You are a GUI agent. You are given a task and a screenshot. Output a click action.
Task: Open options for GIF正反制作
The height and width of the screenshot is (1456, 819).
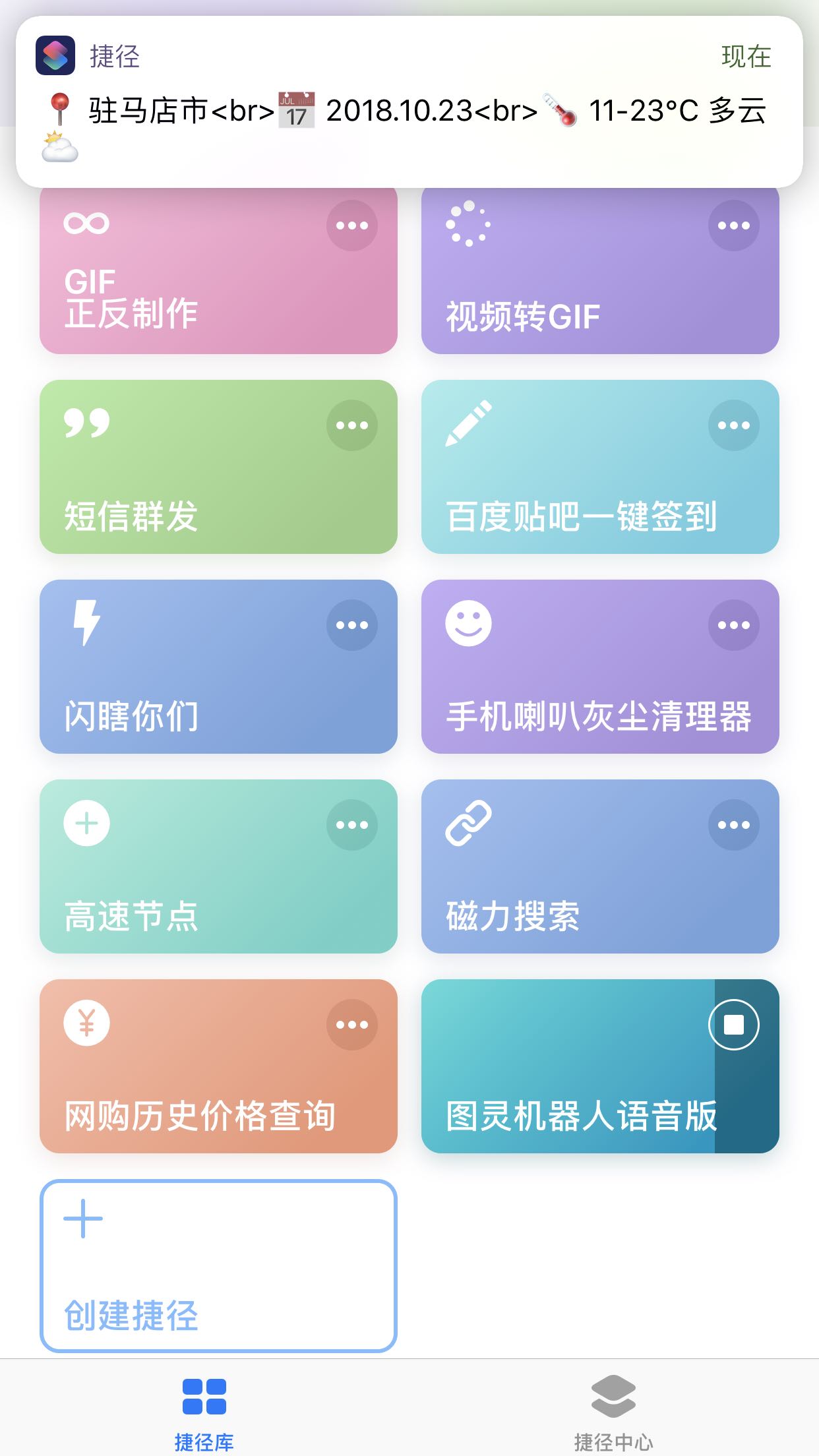352,226
